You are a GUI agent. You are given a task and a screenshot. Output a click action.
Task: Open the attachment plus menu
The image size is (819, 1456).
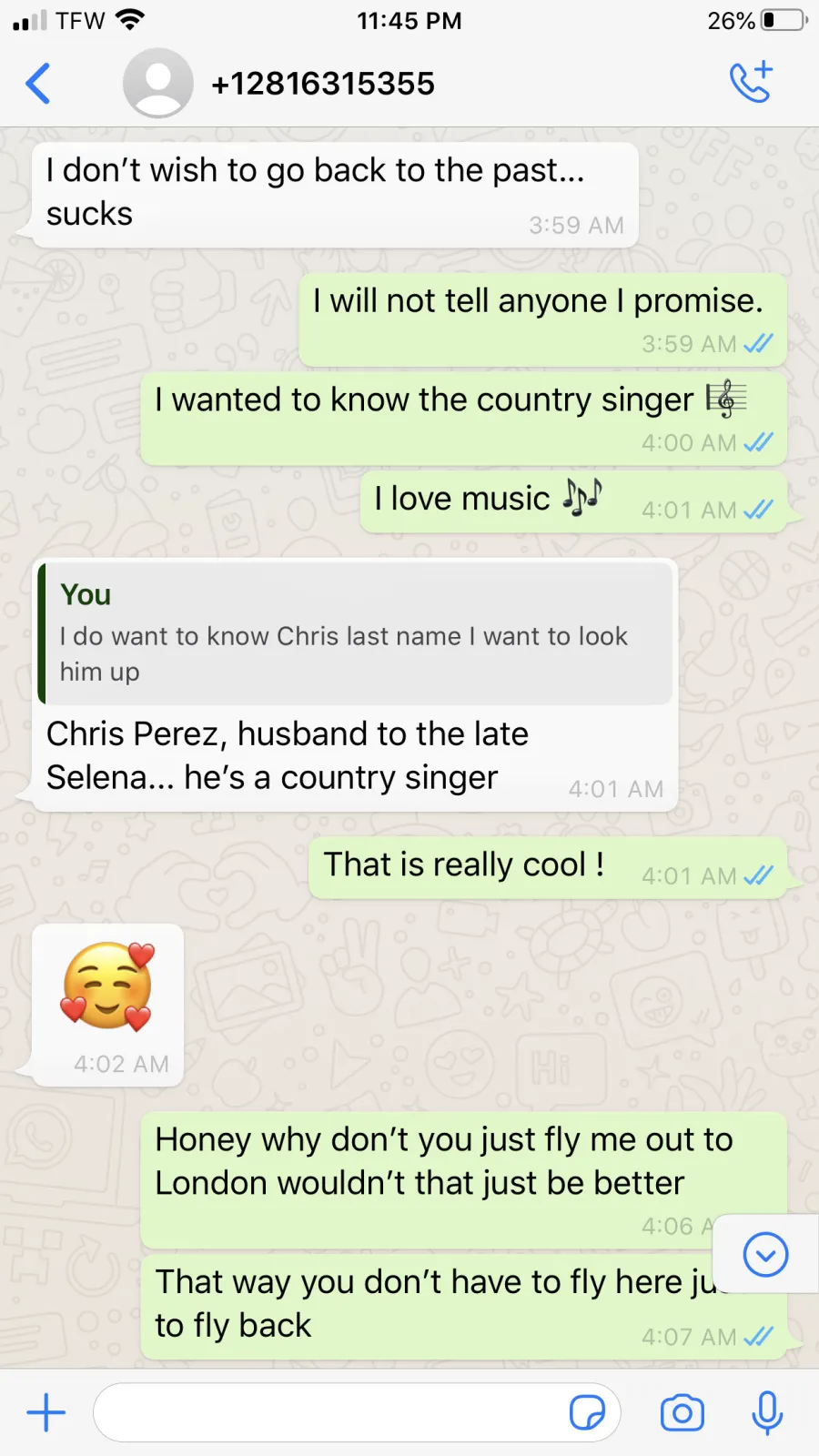[46, 1413]
